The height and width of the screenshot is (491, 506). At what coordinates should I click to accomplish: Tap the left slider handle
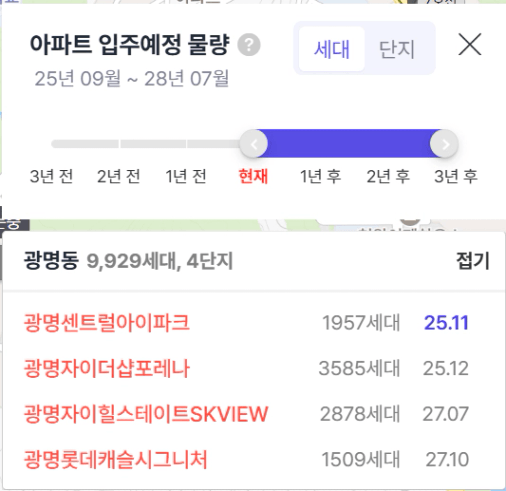tap(254, 144)
